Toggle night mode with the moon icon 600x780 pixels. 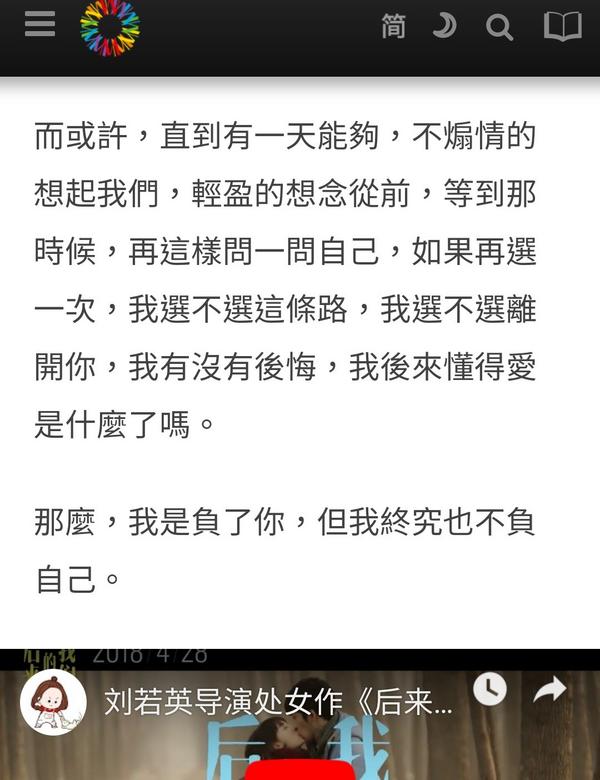445,27
